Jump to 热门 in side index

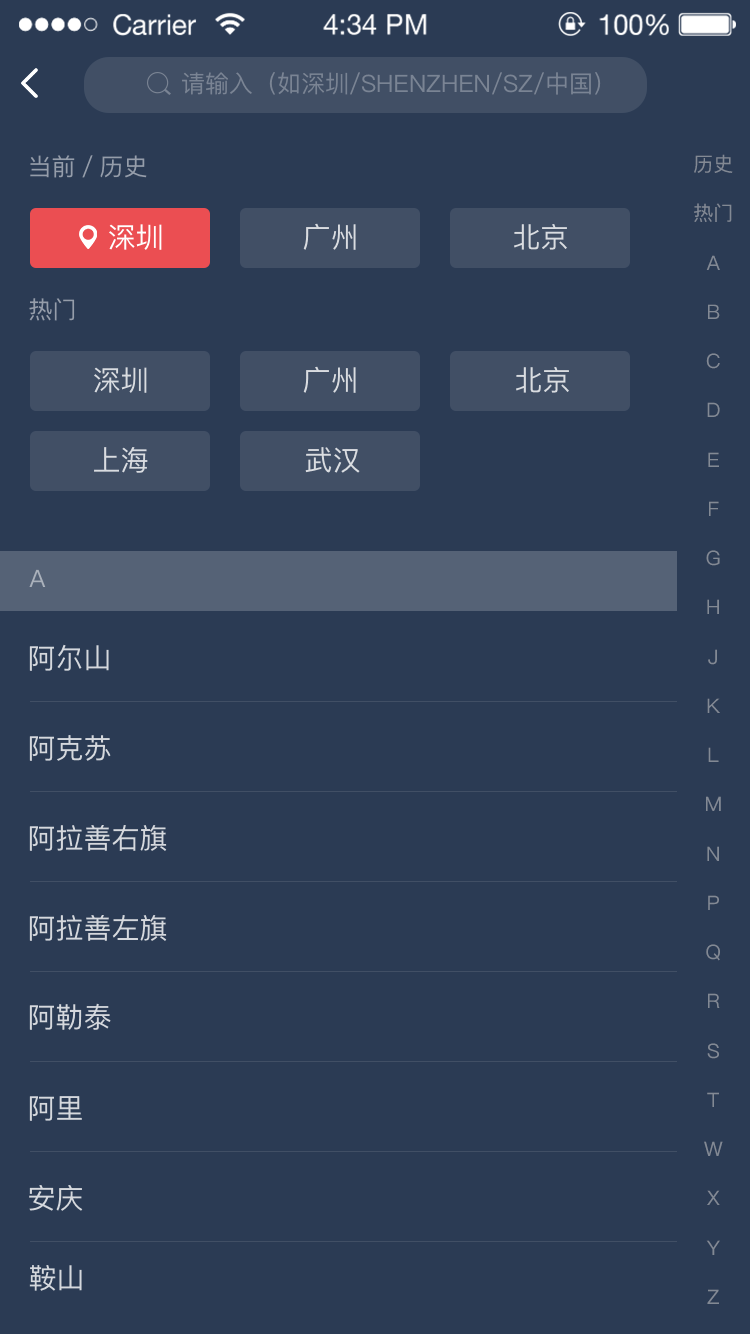(713, 213)
